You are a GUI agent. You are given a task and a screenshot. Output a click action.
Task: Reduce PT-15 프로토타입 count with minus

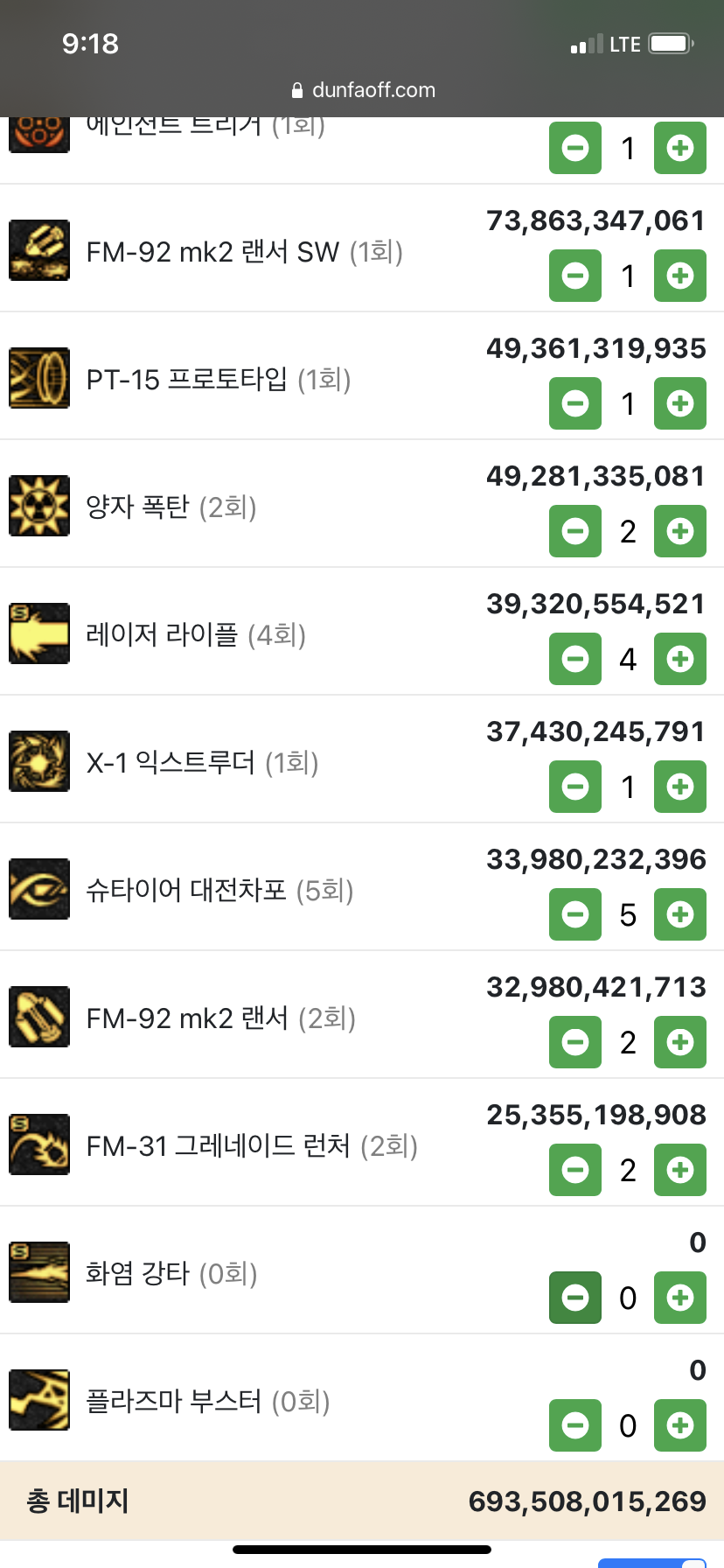click(x=575, y=403)
